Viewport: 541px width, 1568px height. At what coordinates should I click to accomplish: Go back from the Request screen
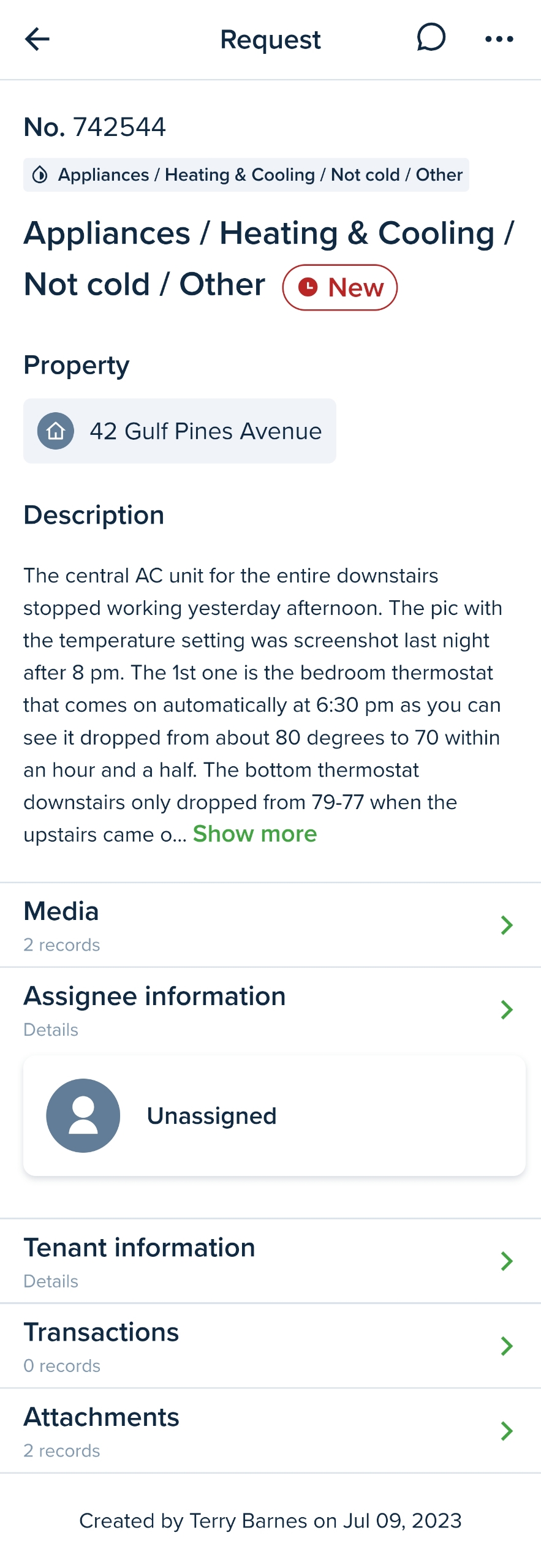coord(37,39)
